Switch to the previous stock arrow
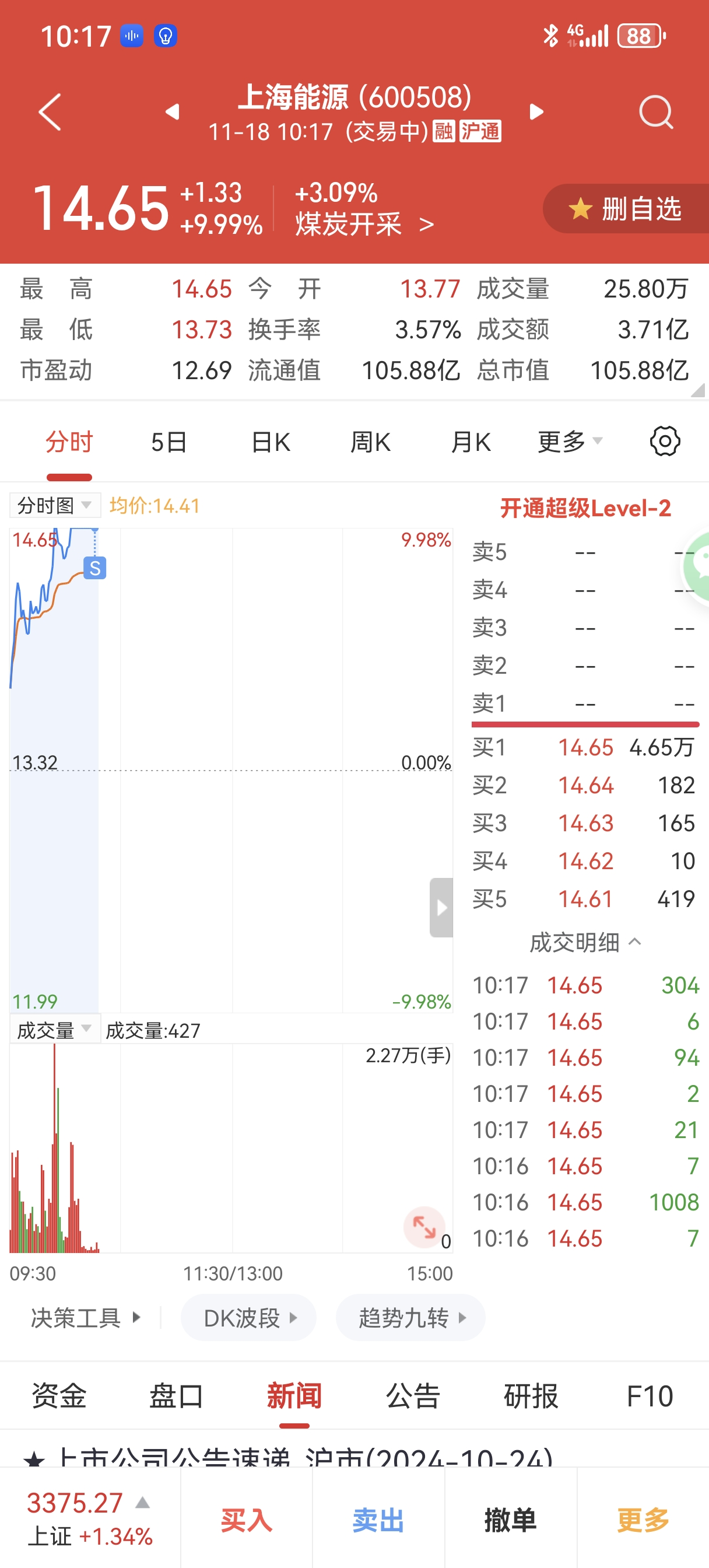 tap(172, 112)
